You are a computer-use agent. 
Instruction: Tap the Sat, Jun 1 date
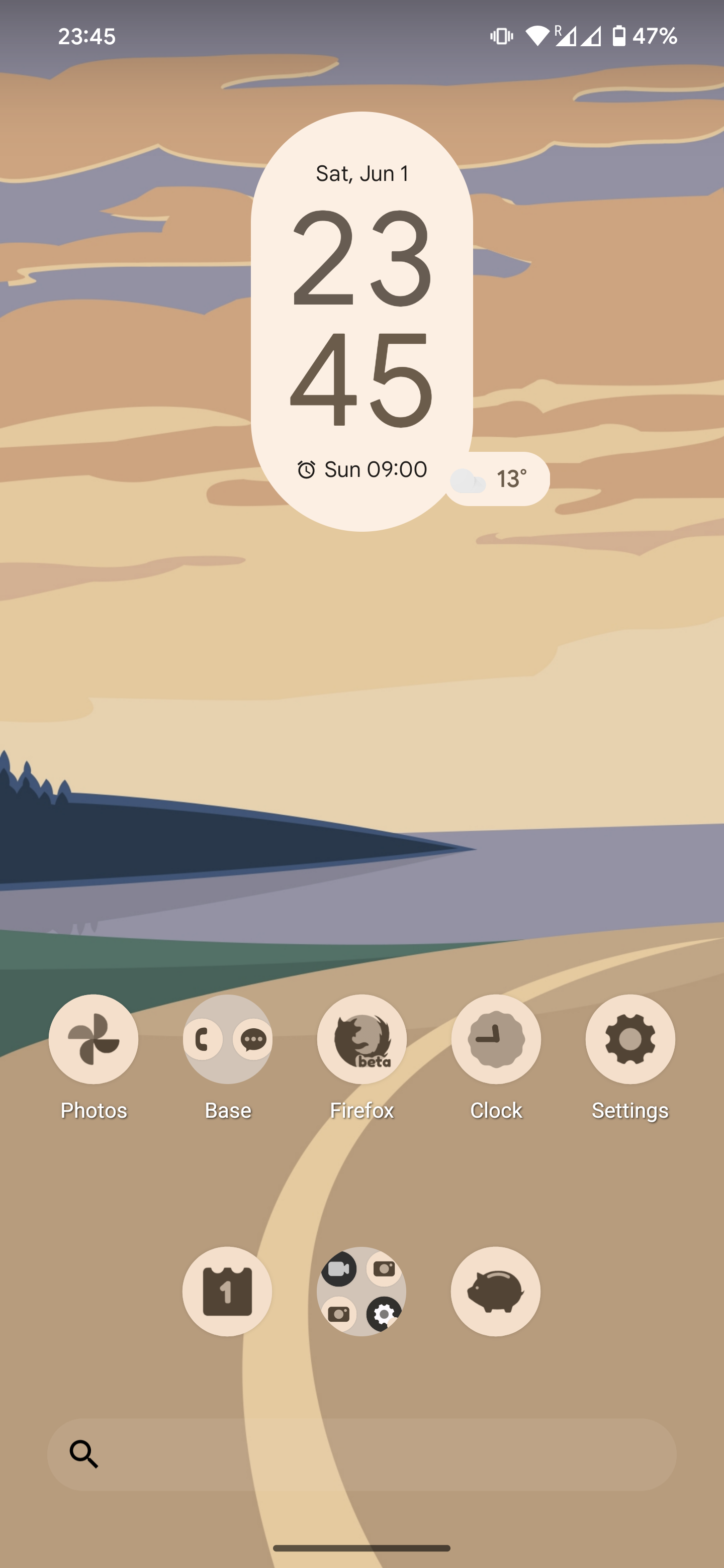[361, 173]
